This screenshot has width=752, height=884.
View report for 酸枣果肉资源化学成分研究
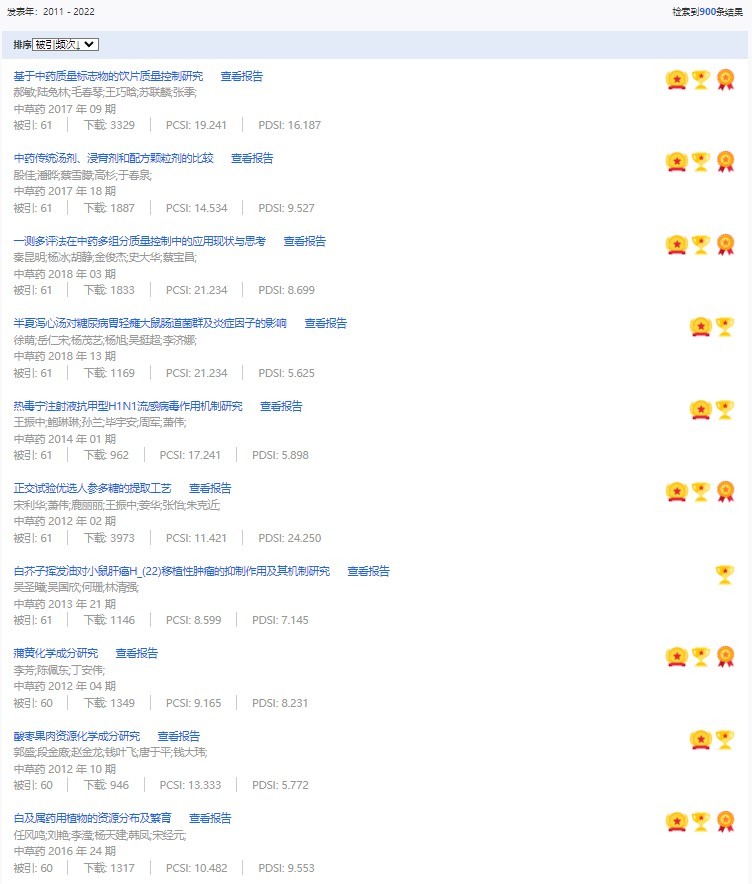[178, 736]
